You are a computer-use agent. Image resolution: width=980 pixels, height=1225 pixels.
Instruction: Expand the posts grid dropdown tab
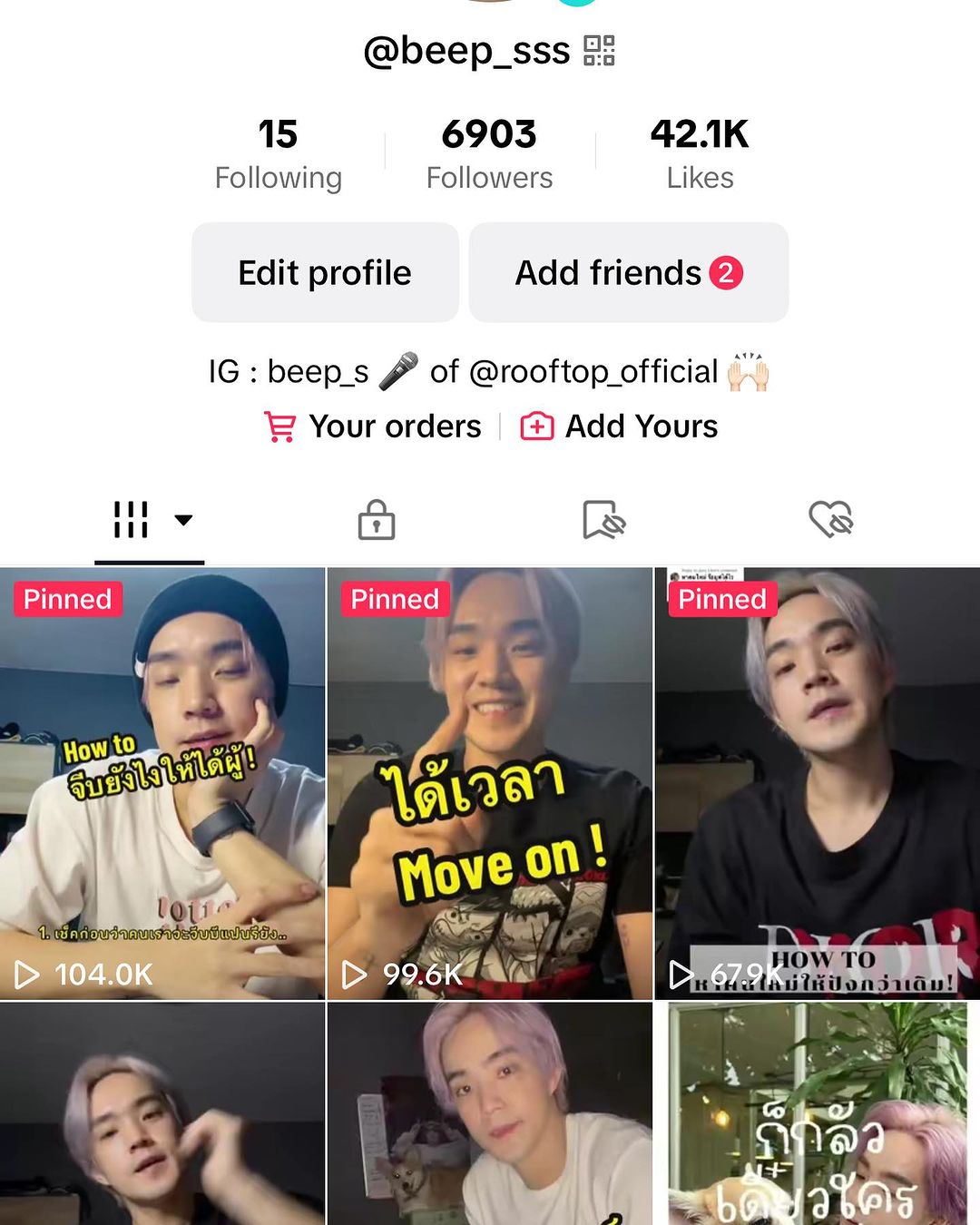(151, 521)
